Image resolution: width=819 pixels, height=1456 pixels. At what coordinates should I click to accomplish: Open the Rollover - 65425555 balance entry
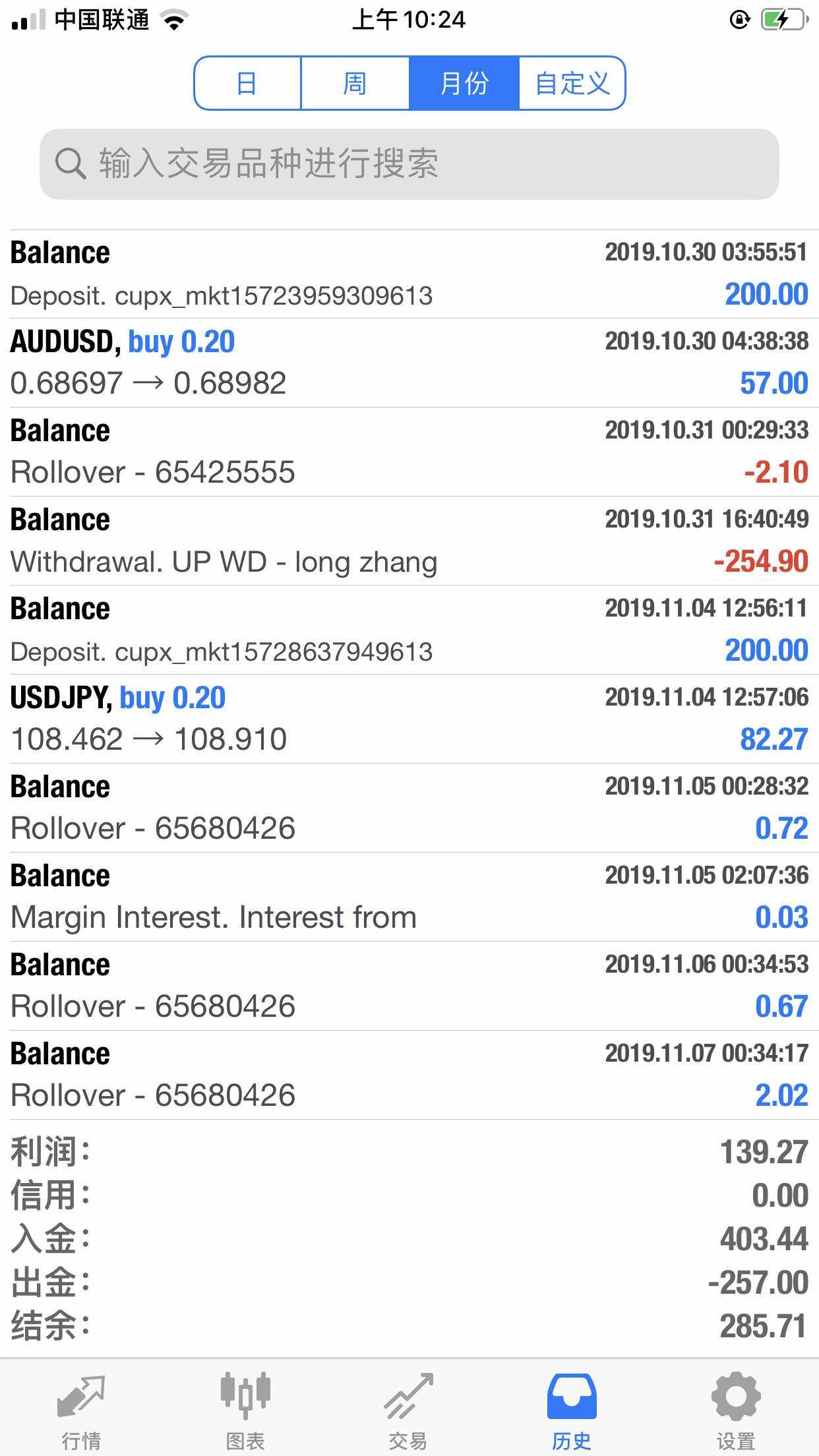409,452
